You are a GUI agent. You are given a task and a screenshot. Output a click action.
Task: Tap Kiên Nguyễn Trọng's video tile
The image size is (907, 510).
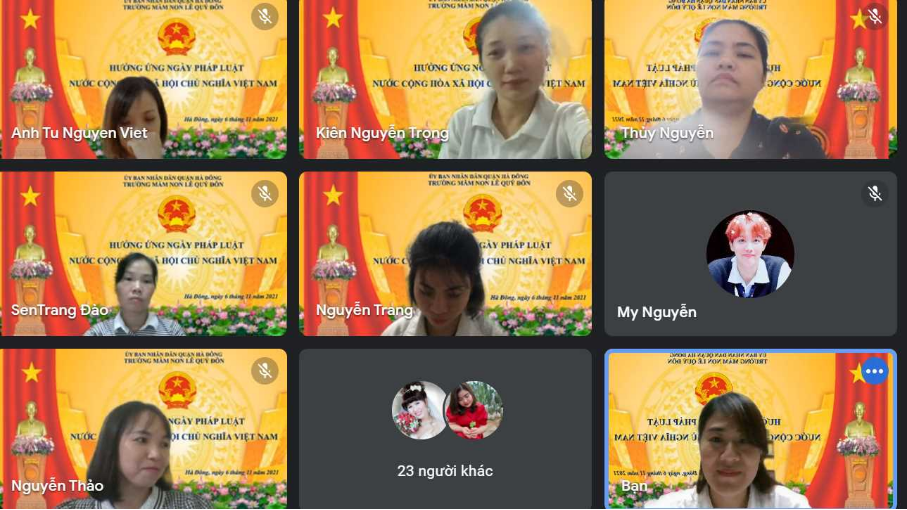click(x=445, y=80)
